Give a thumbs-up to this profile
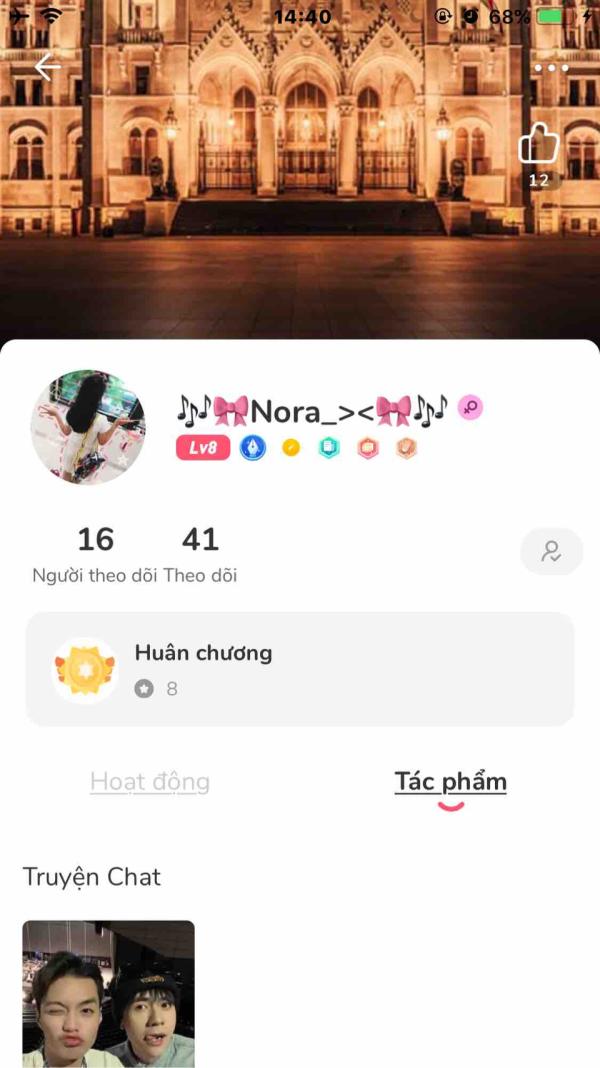Image resolution: width=600 pixels, height=1068 pixels. (x=539, y=146)
